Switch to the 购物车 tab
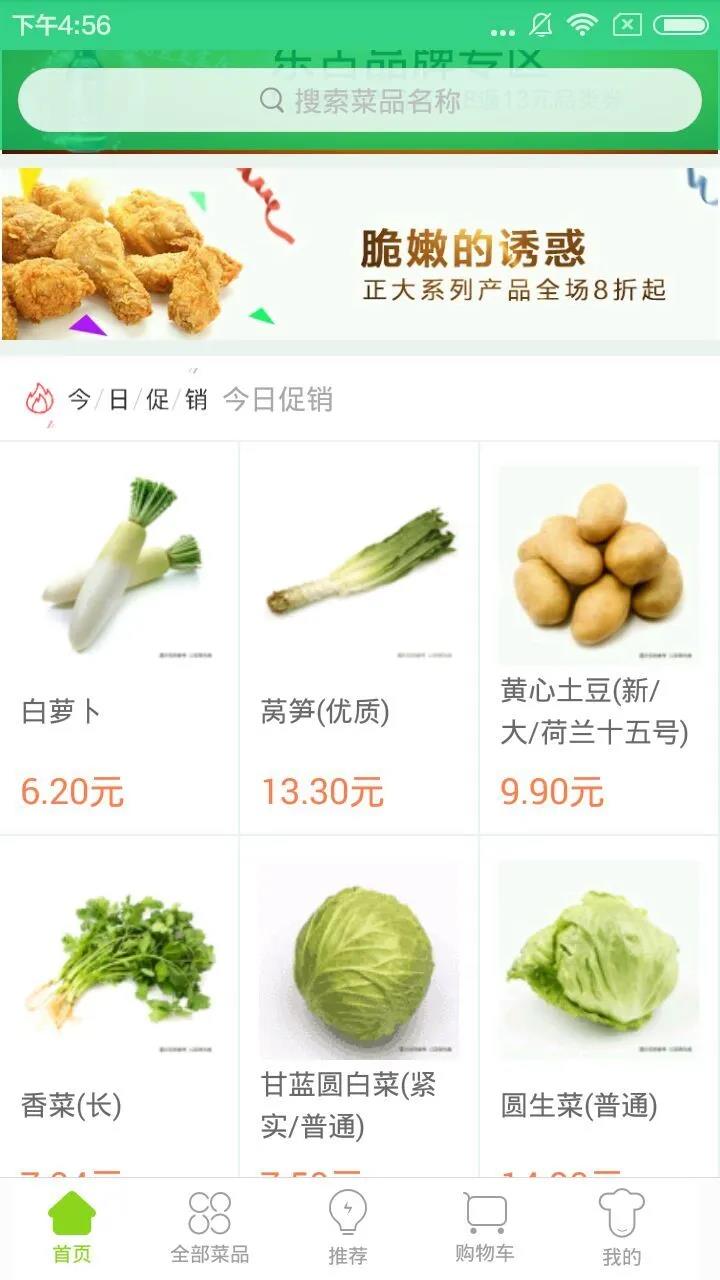This screenshot has height=1280, width=720. 485,1228
